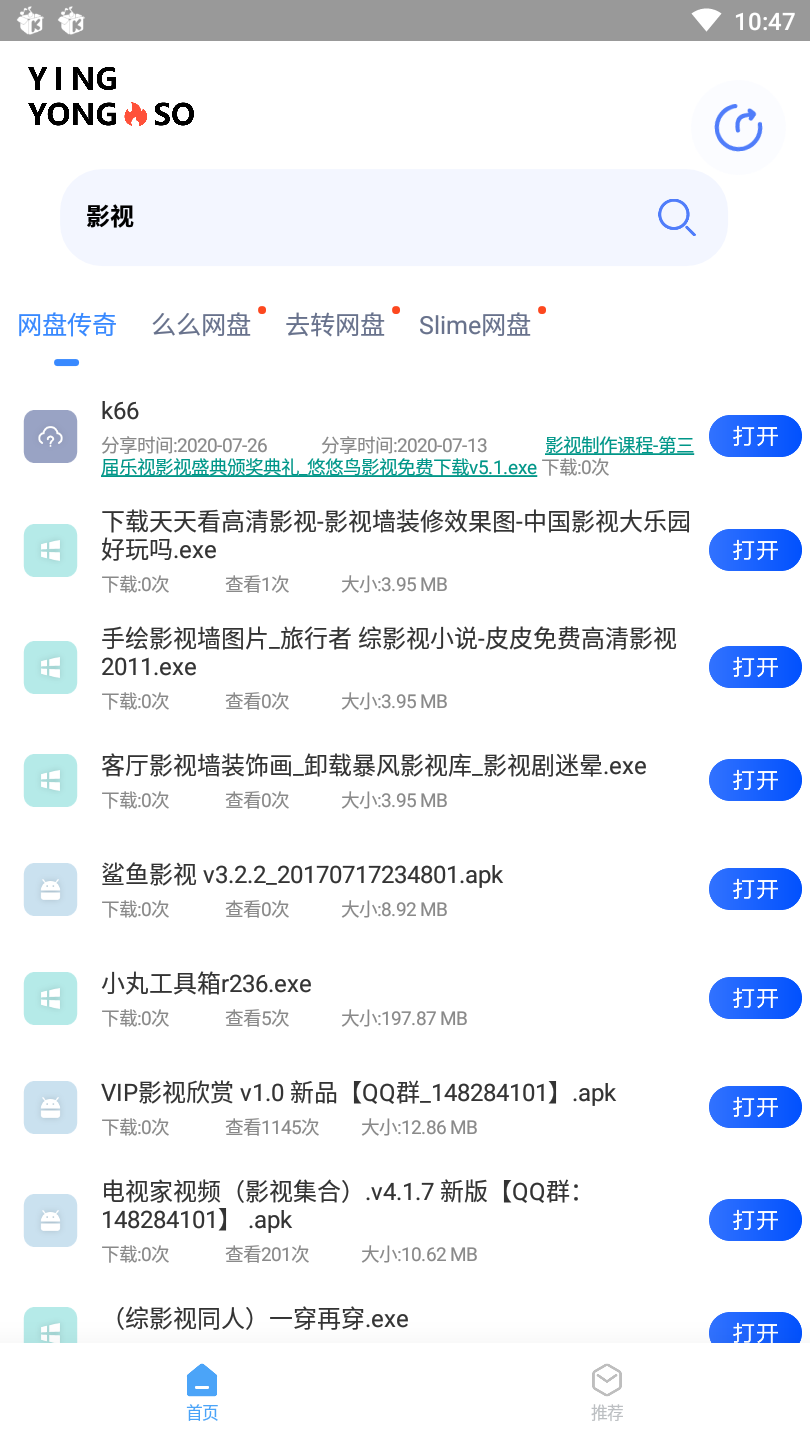Tap 打开 for 客厅影视墙装饰画 exe
Image resolution: width=810 pixels, height=1440 pixels.
(x=755, y=780)
